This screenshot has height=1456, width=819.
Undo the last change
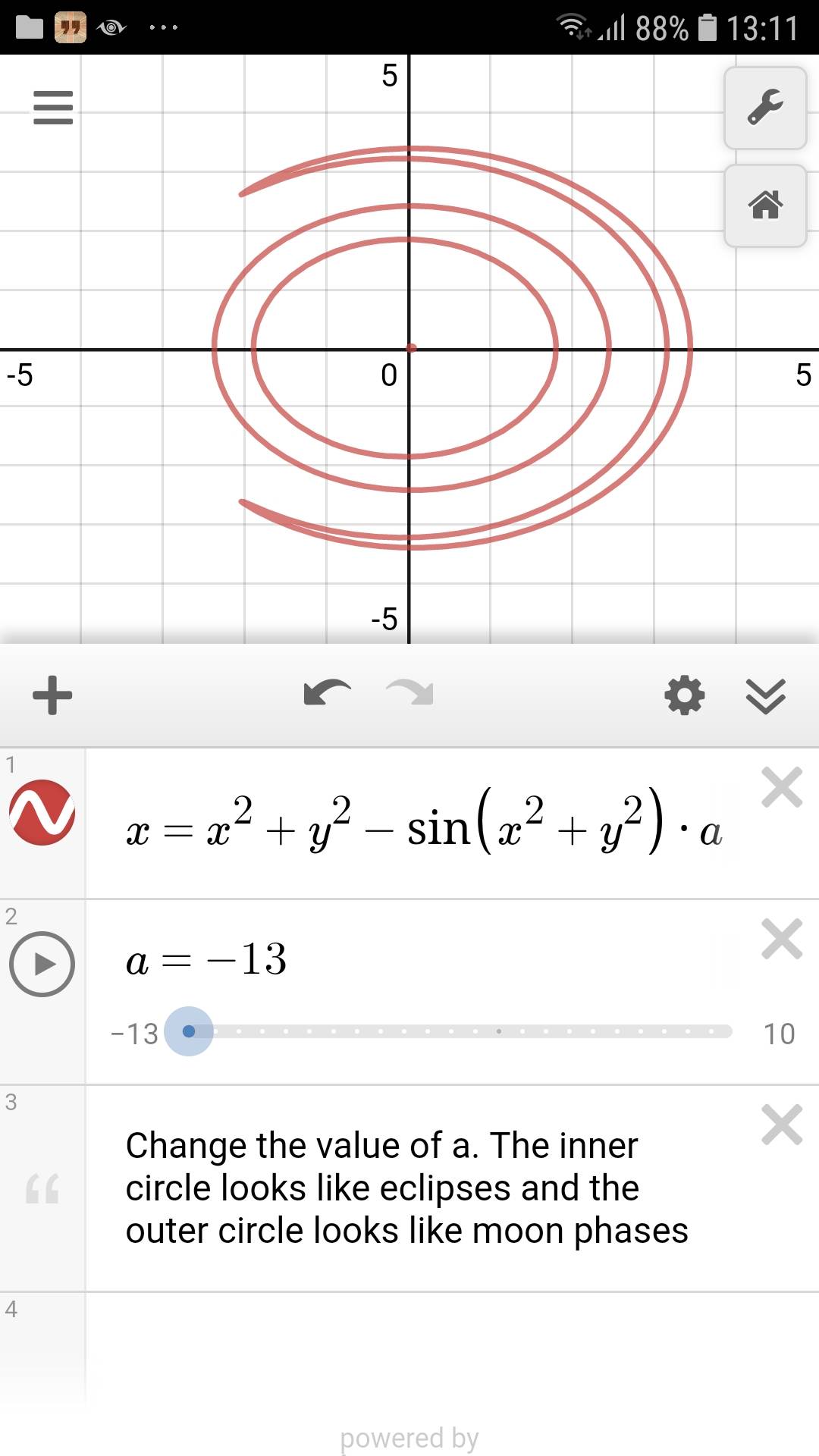tap(327, 693)
